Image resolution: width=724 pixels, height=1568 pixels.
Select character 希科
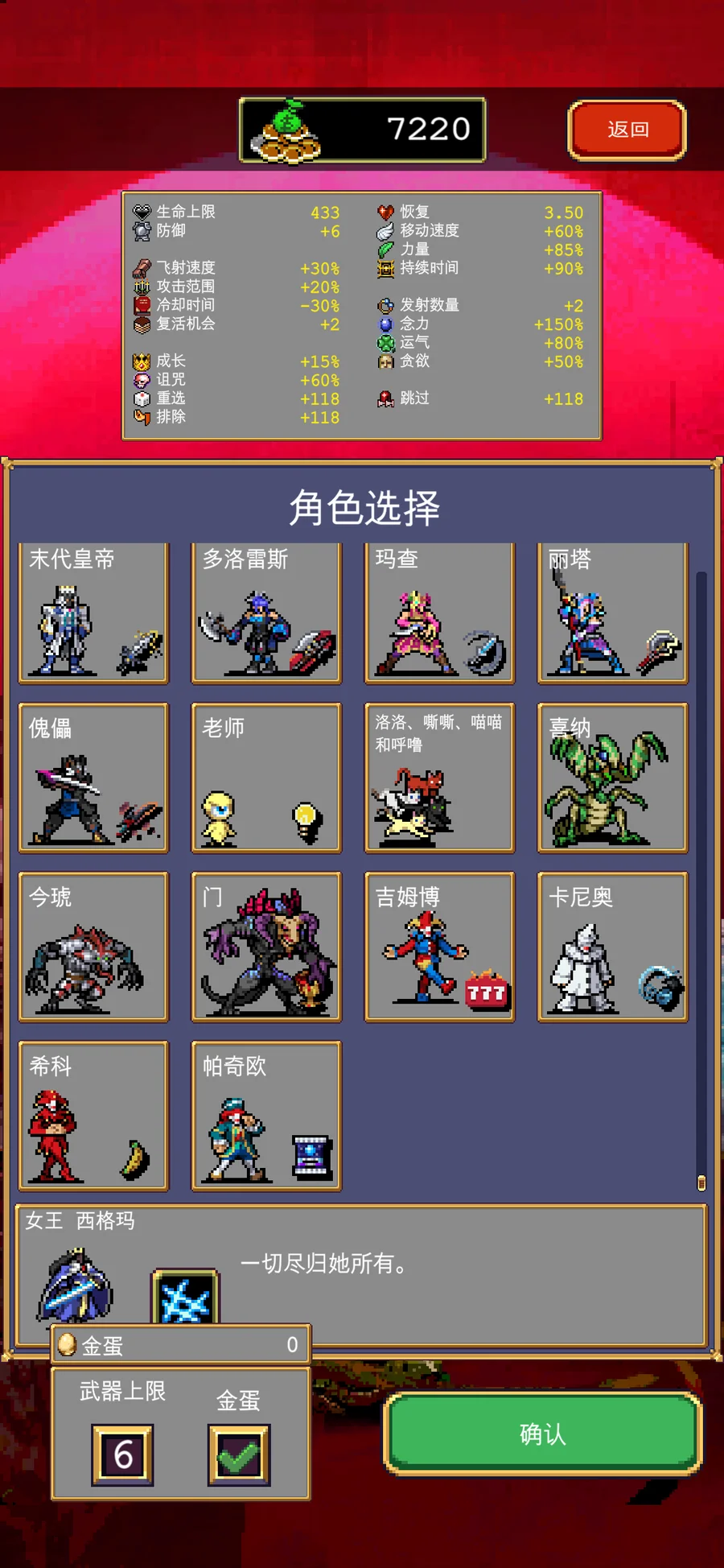[93, 1116]
